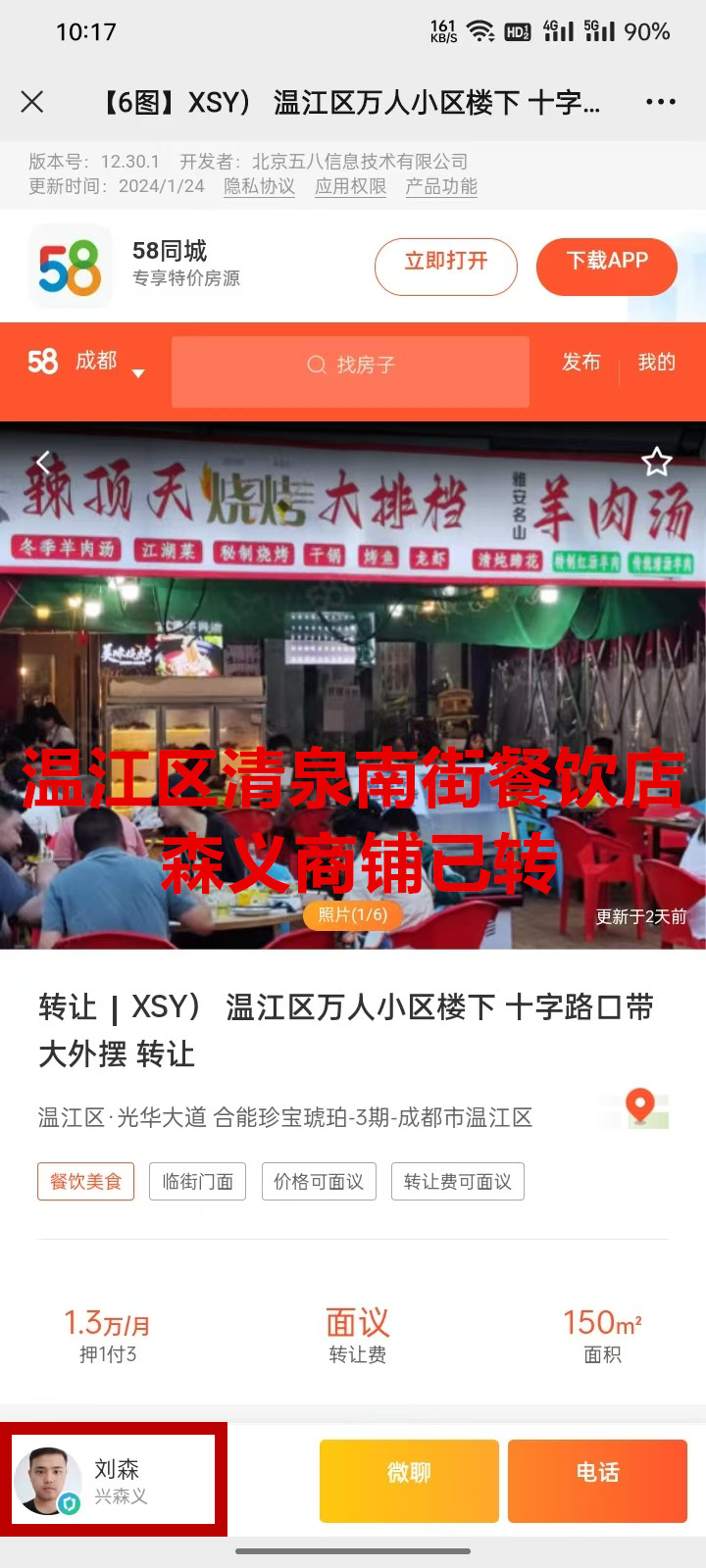The height and width of the screenshot is (1568, 706).
Task: Open the listing photo gallery
Action: [x=353, y=686]
